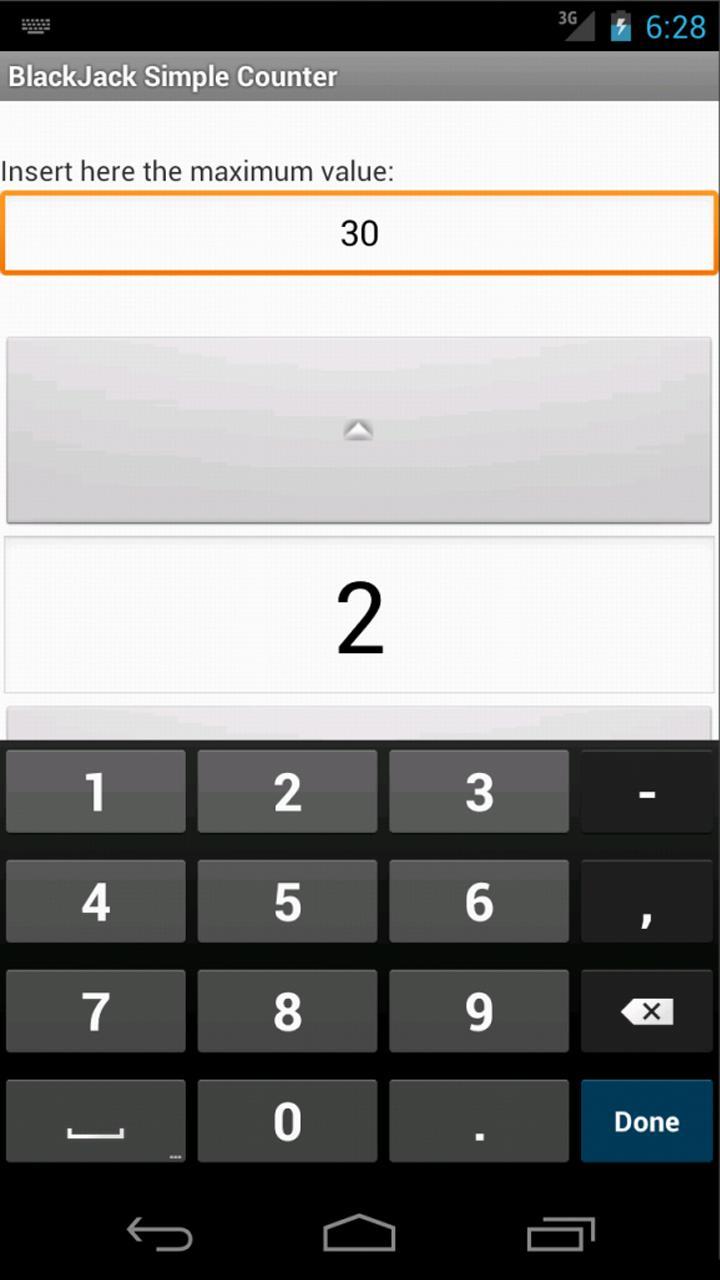The width and height of the screenshot is (720, 1280).
Task: Enter digit 0 on the keypad
Action: point(287,1121)
